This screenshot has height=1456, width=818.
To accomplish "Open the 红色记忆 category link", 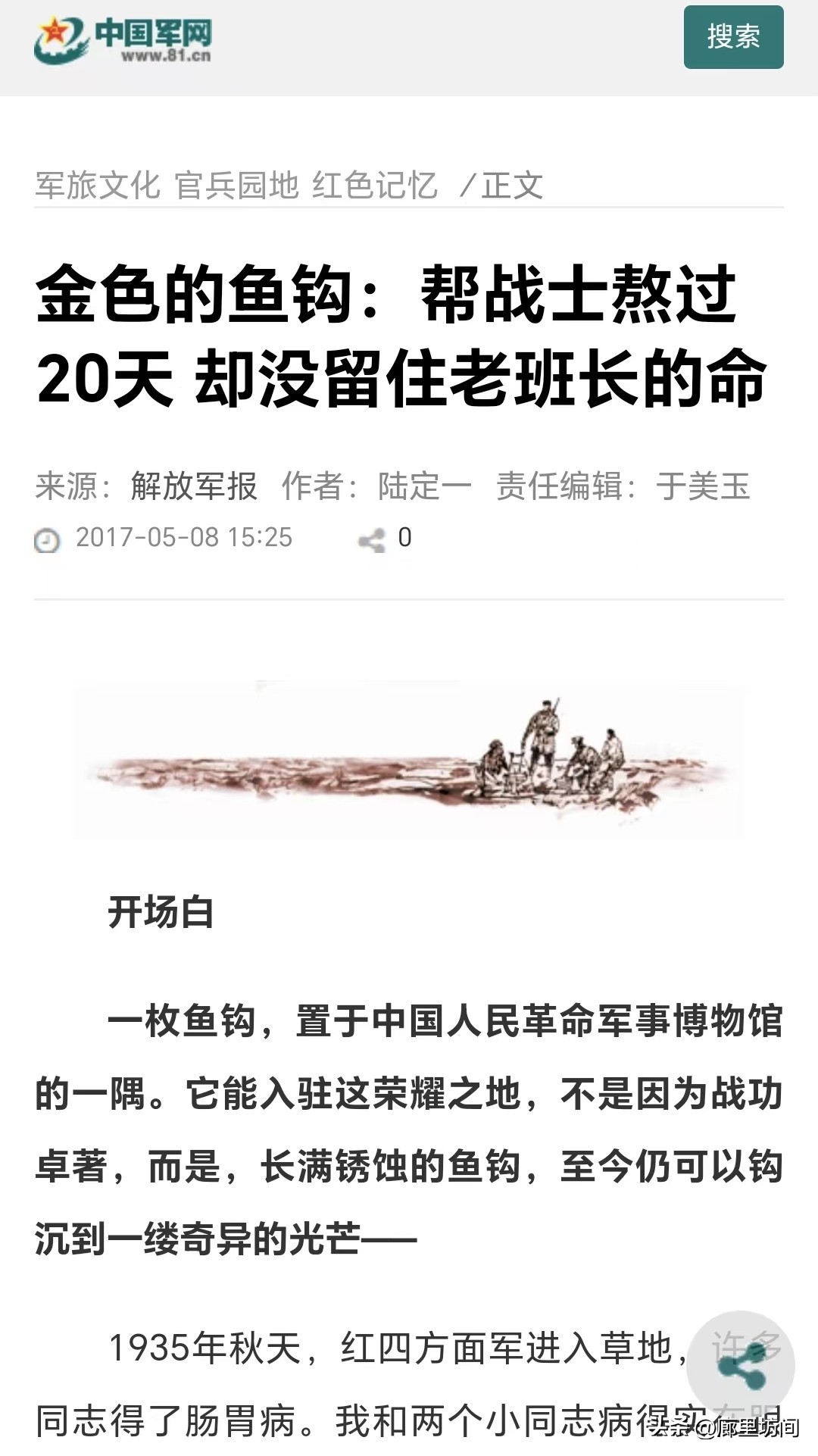I will [375, 186].
